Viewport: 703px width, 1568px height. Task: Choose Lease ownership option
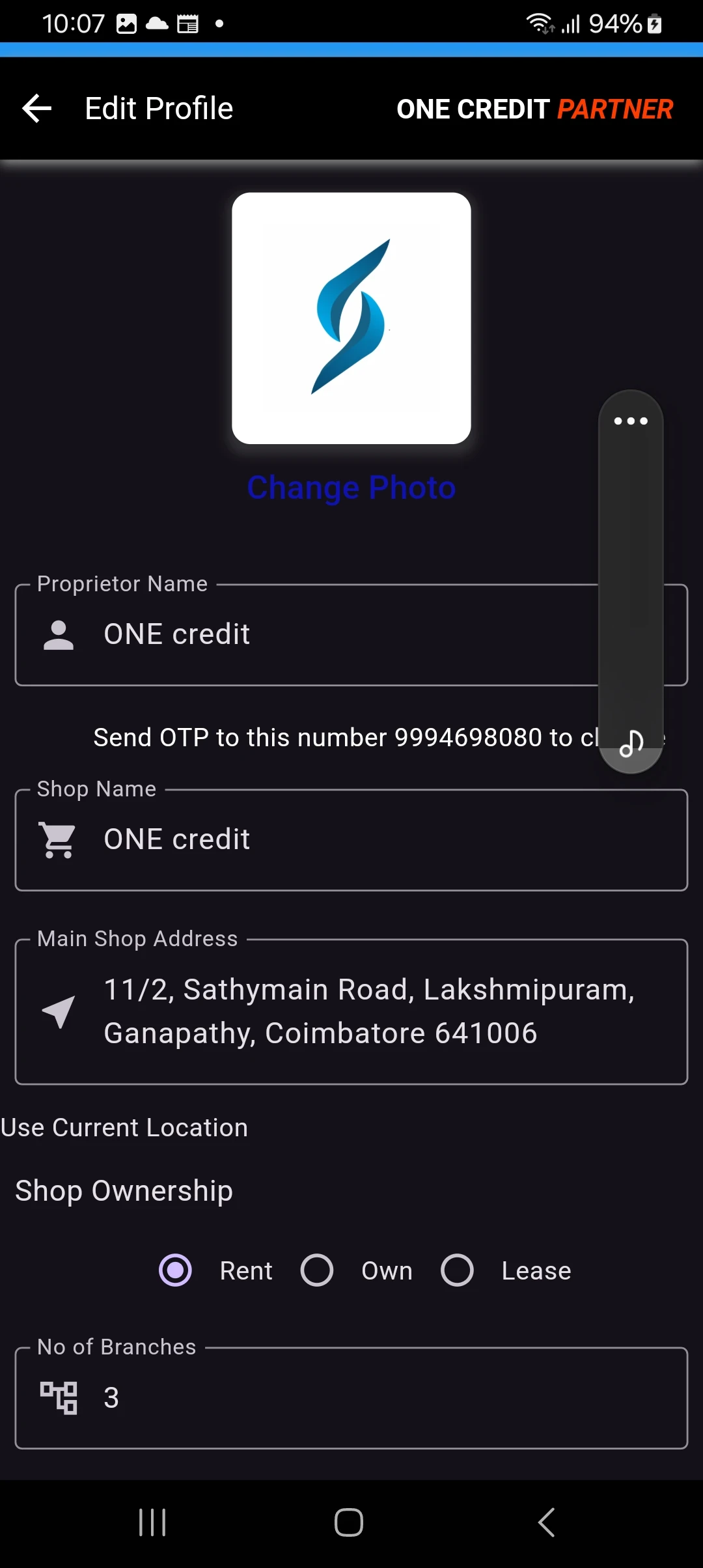click(457, 1270)
